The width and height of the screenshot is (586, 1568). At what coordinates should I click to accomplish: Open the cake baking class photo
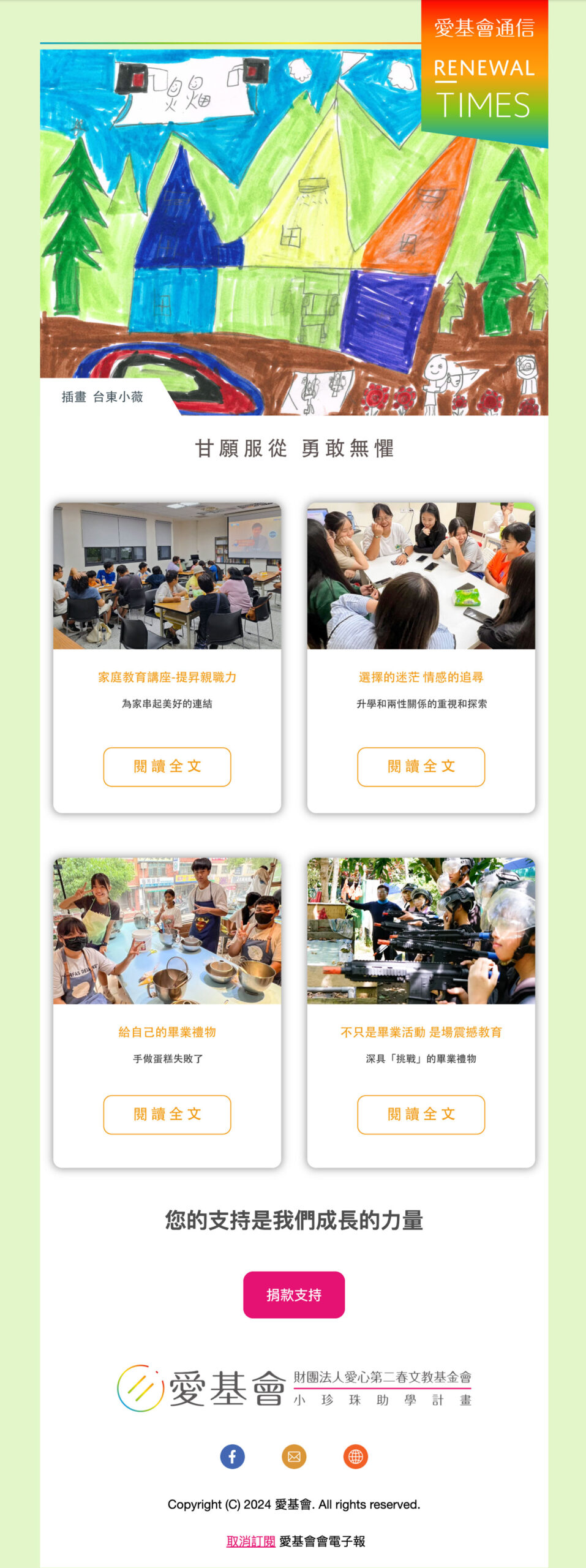pyautogui.click(x=167, y=930)
